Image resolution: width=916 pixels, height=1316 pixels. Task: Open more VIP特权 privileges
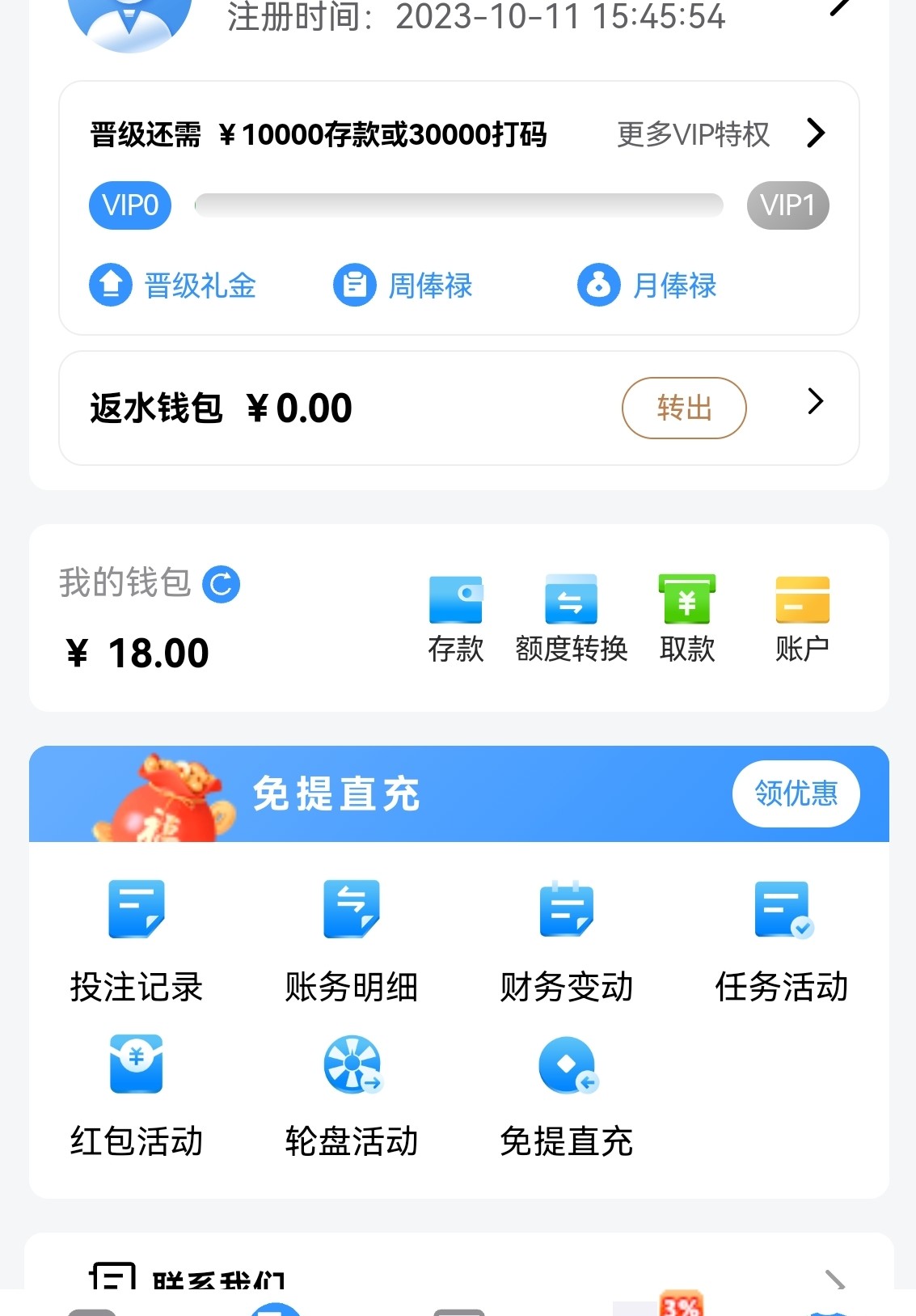(720, 134)
